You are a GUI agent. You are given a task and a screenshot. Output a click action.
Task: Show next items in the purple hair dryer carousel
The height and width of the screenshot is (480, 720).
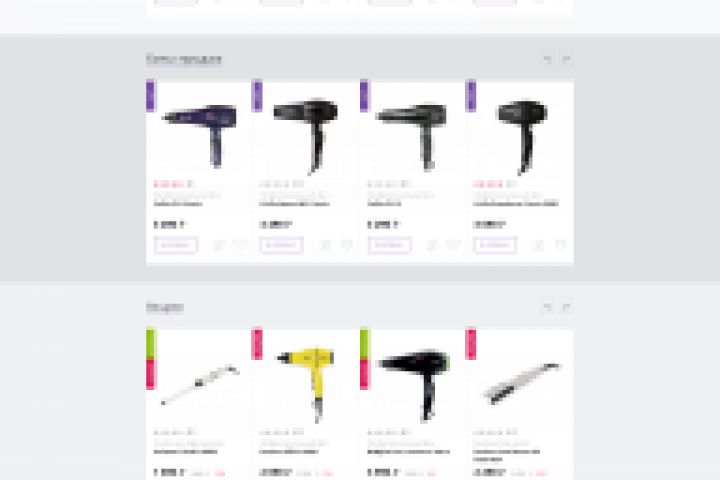(565, 59)
